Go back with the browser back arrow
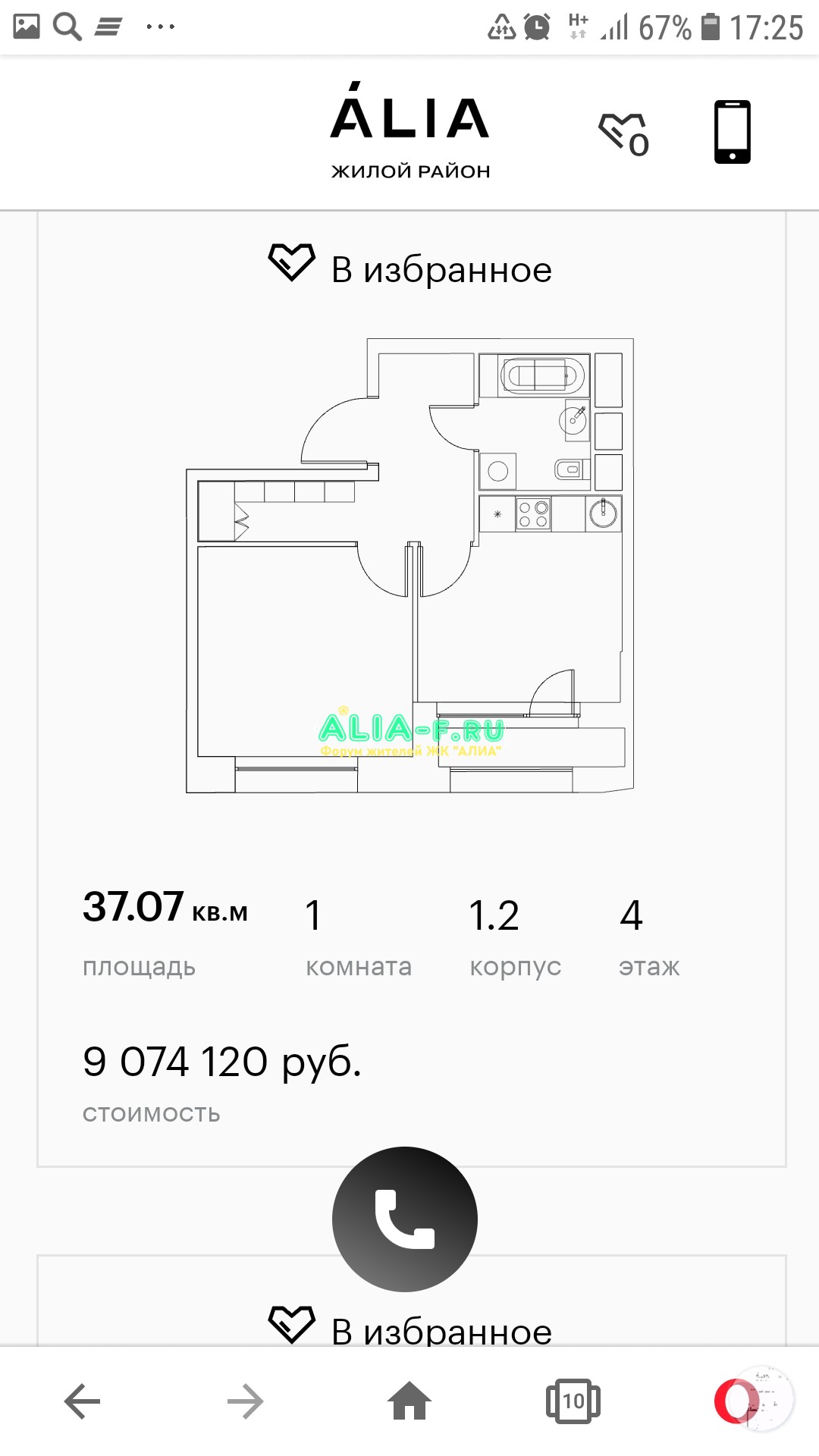The width and height of the screenshot is (819, 1456). (x=83, y=1401)
